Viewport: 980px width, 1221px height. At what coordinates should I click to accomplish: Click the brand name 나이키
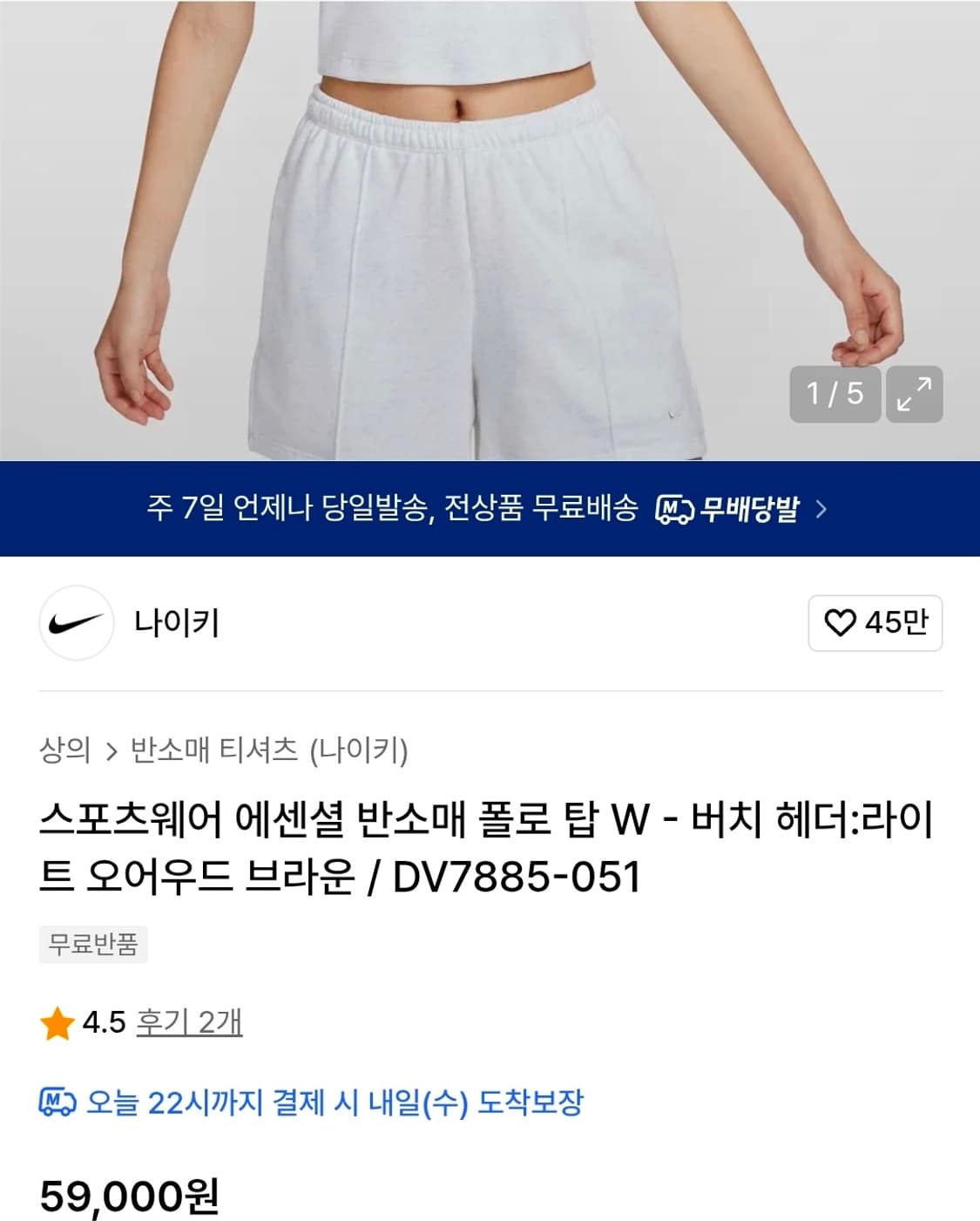pos(174,622)
